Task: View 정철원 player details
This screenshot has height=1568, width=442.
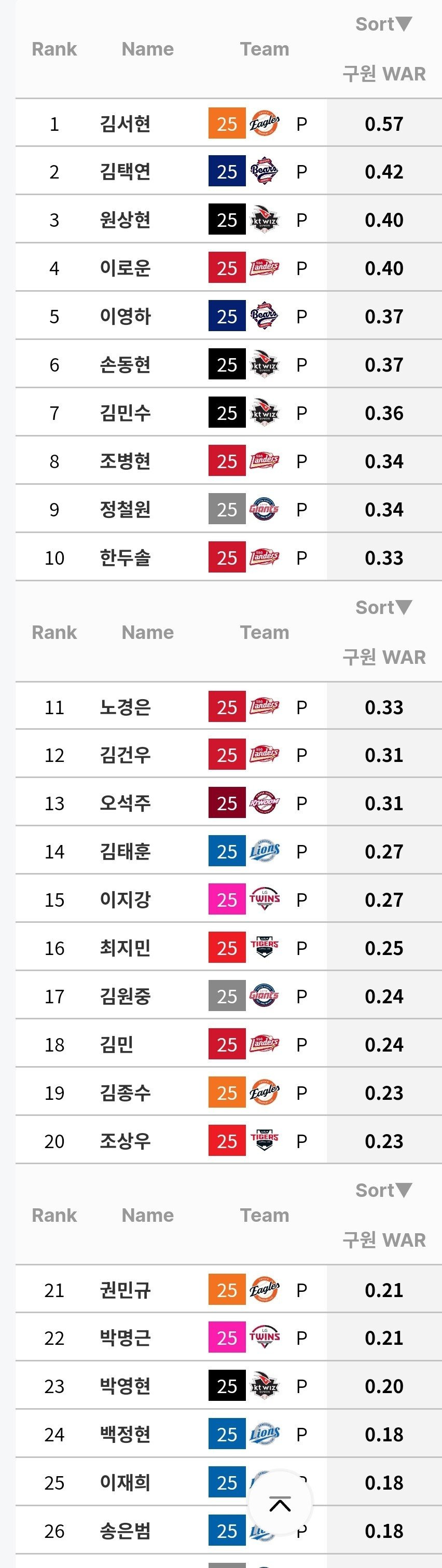Action: [126, 510]
